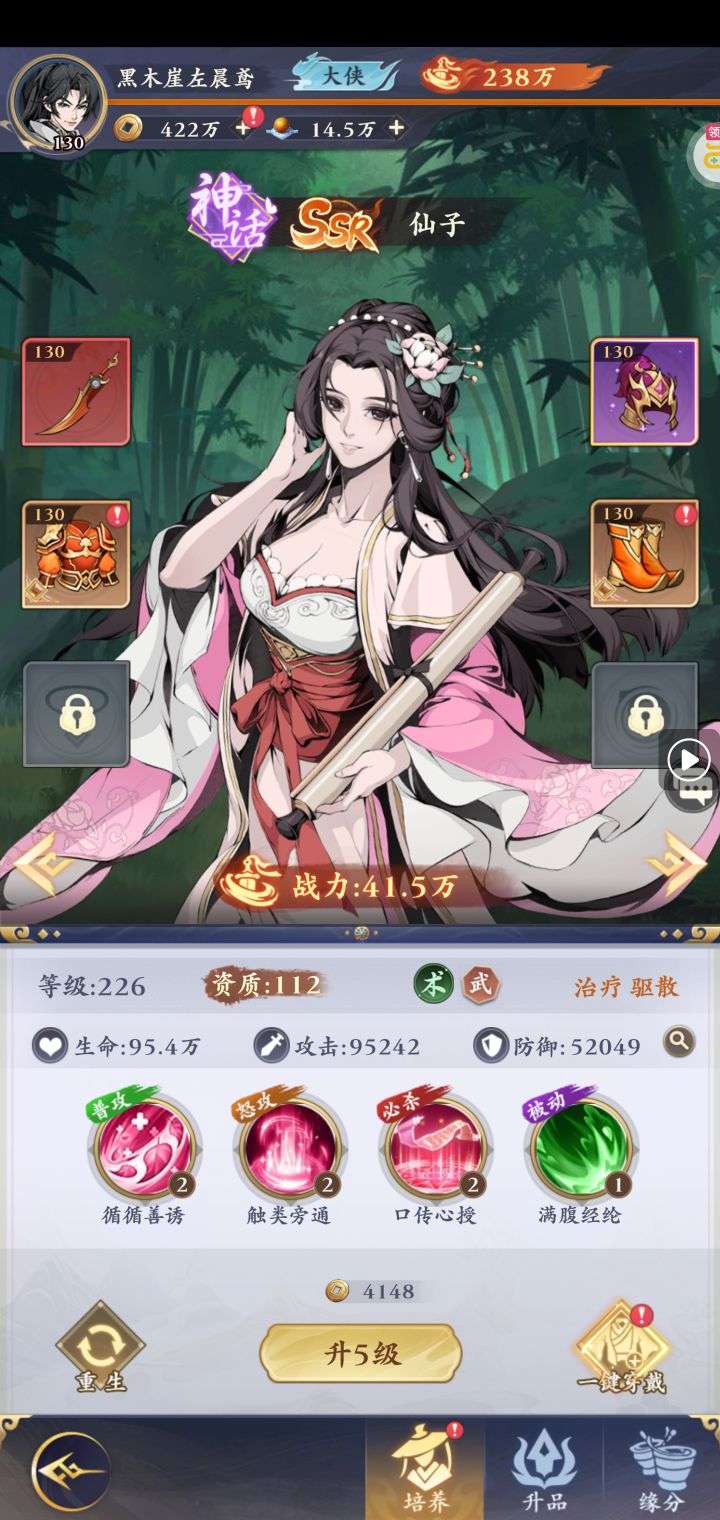720x1520 pixels.
Task: Open the armor equipment slot
Action: pos(76,554)
